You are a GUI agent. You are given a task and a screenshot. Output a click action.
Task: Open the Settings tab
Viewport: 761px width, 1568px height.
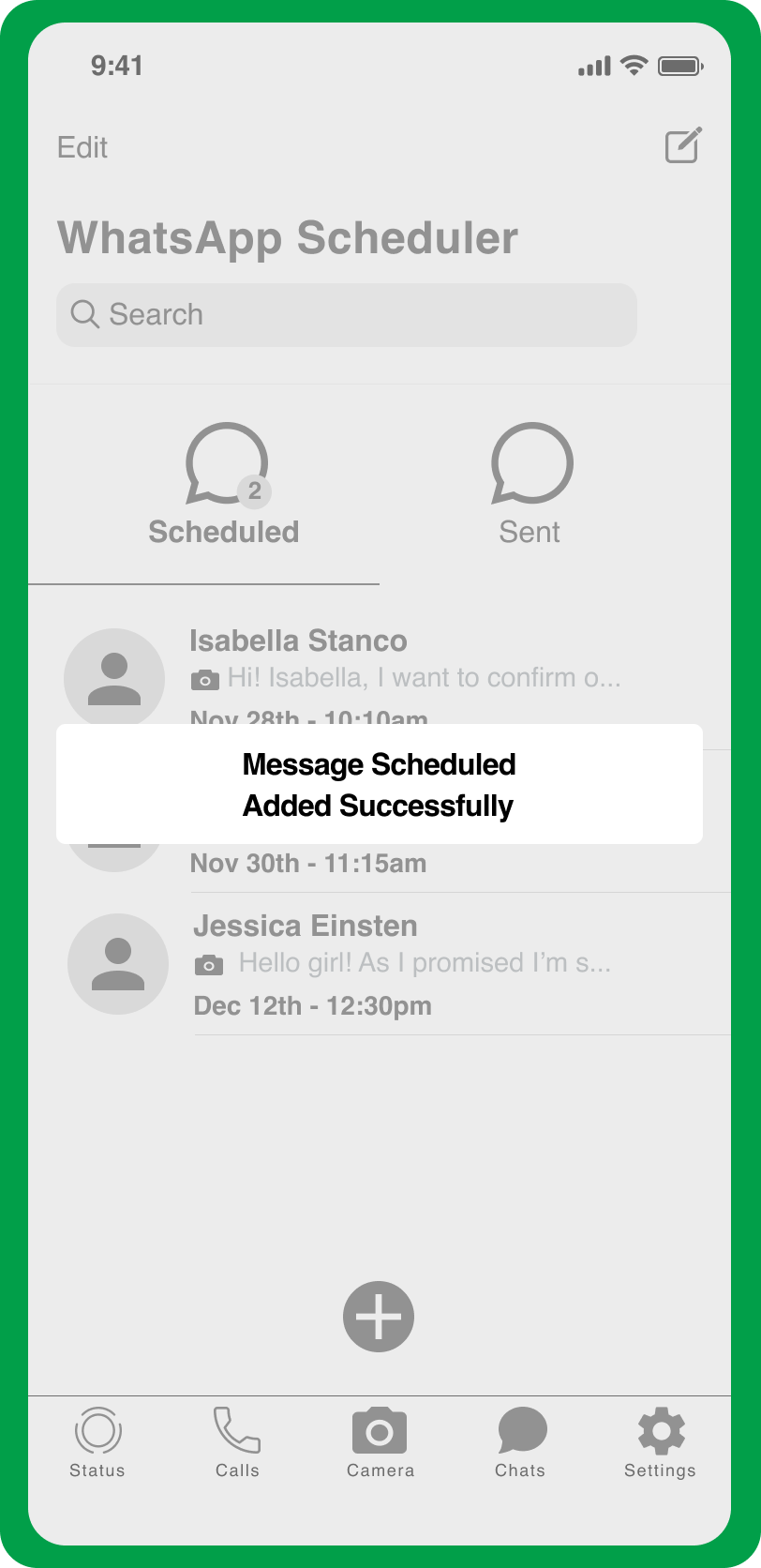[661, 1442]
